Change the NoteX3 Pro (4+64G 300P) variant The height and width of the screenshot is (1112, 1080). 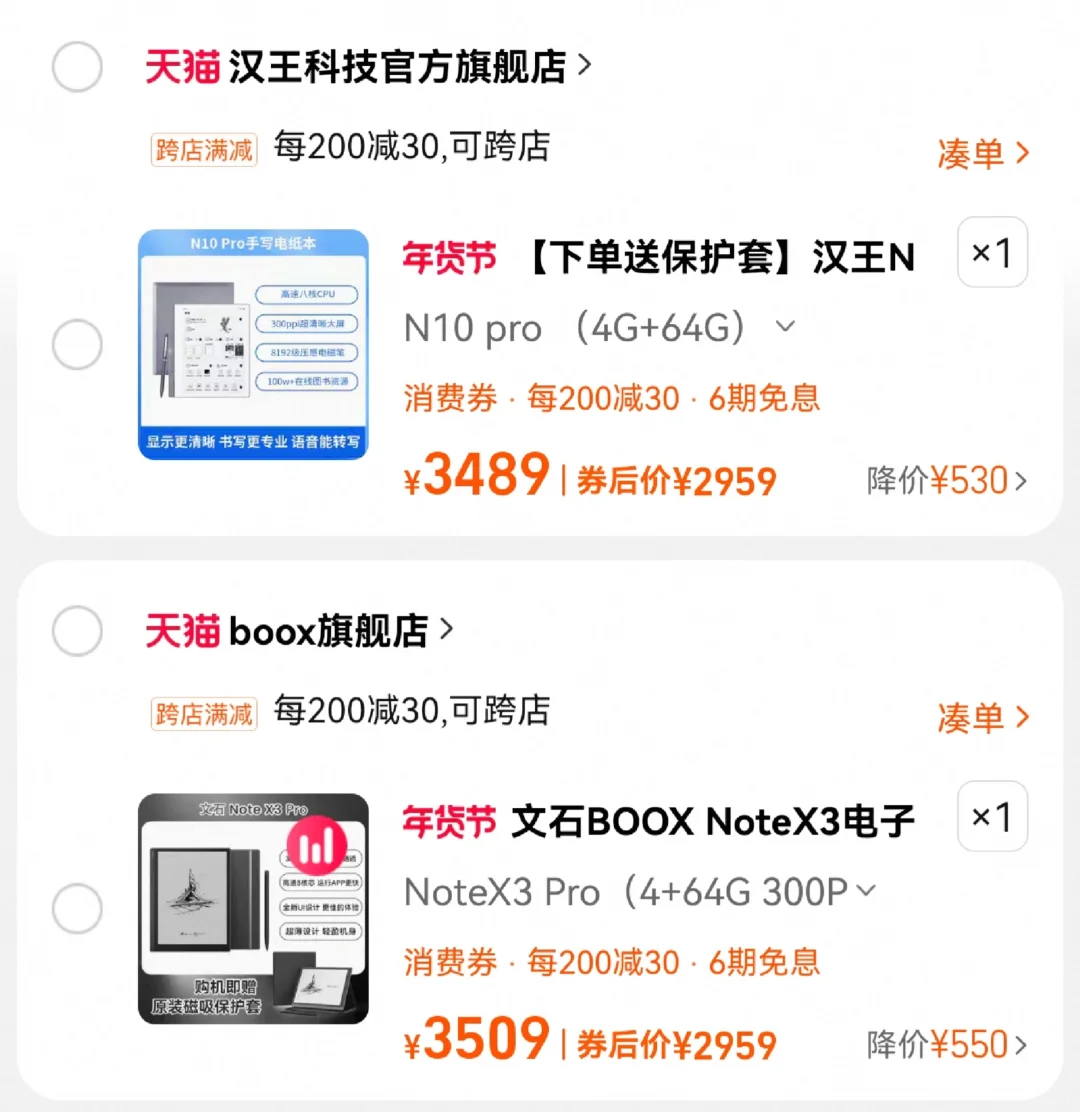(x=638, y=892)
